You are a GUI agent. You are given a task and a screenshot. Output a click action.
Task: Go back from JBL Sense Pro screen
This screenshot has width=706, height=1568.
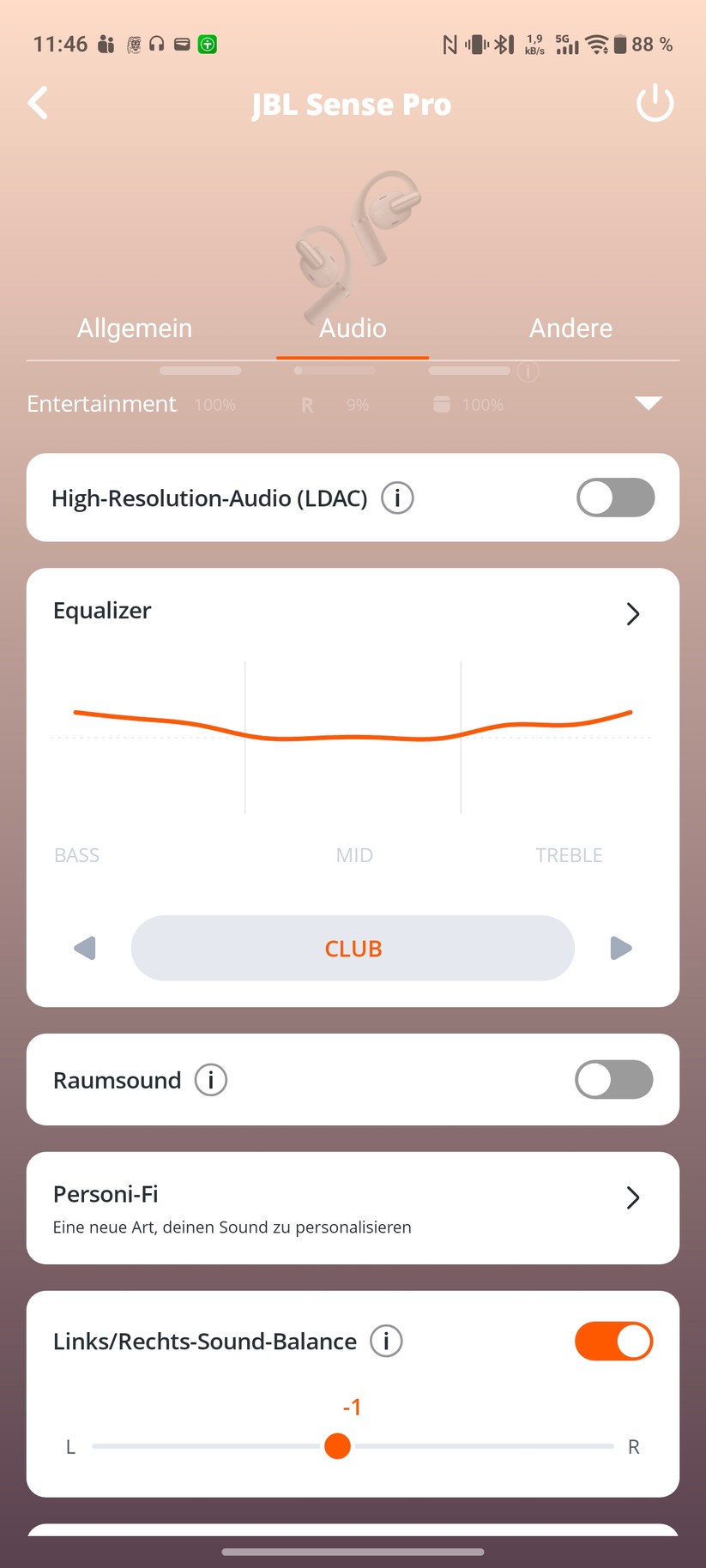38,103
